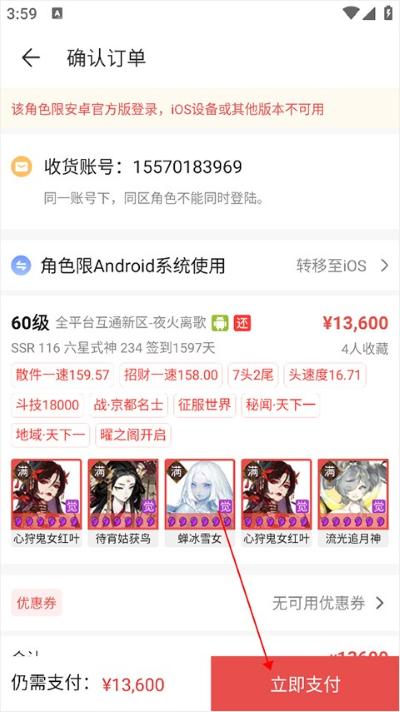400x712 pixels.
Task: Go back from the 确认订单 page
Action: pos(30,58)
